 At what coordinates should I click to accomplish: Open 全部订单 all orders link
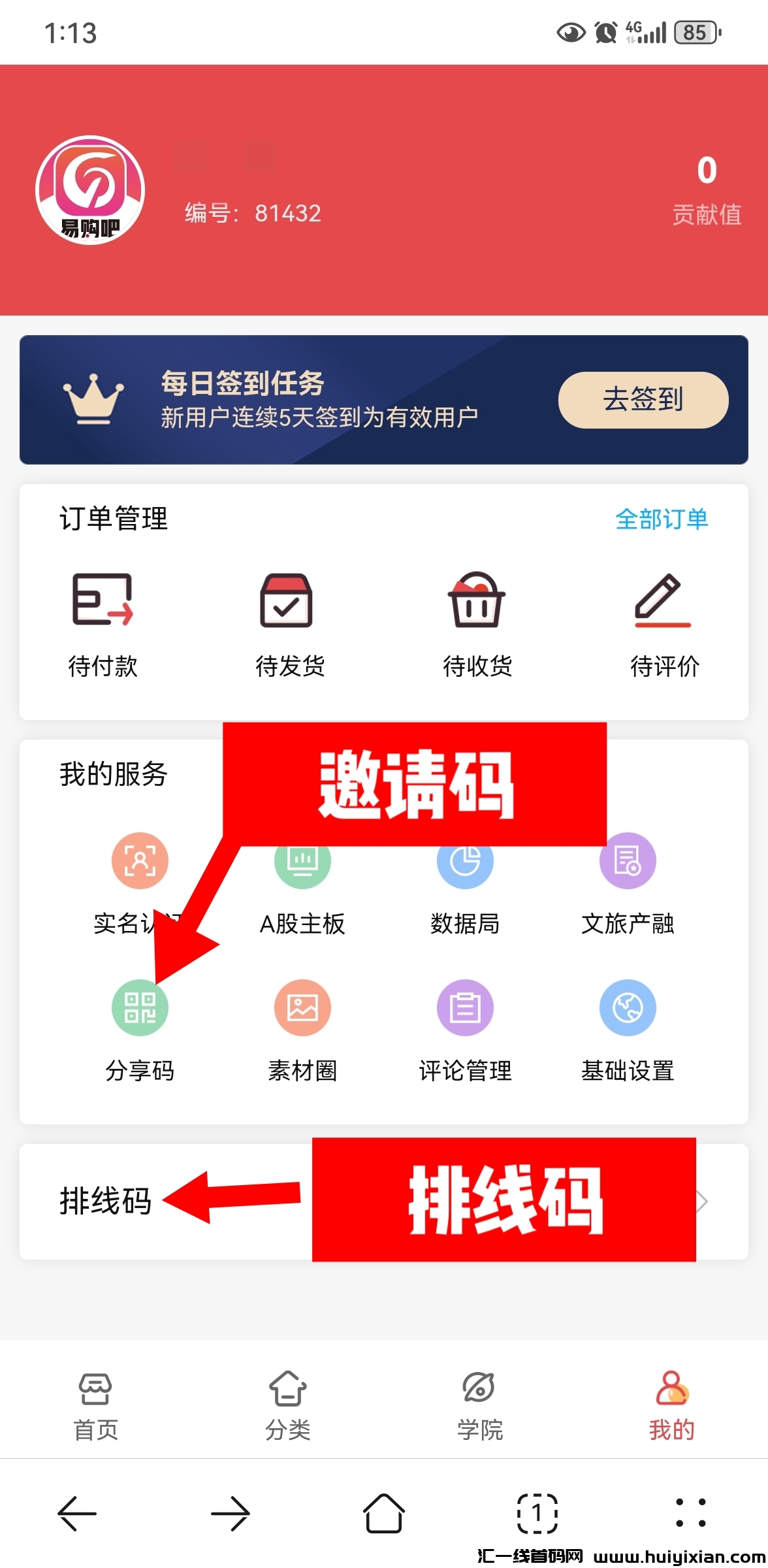[662, 519]
